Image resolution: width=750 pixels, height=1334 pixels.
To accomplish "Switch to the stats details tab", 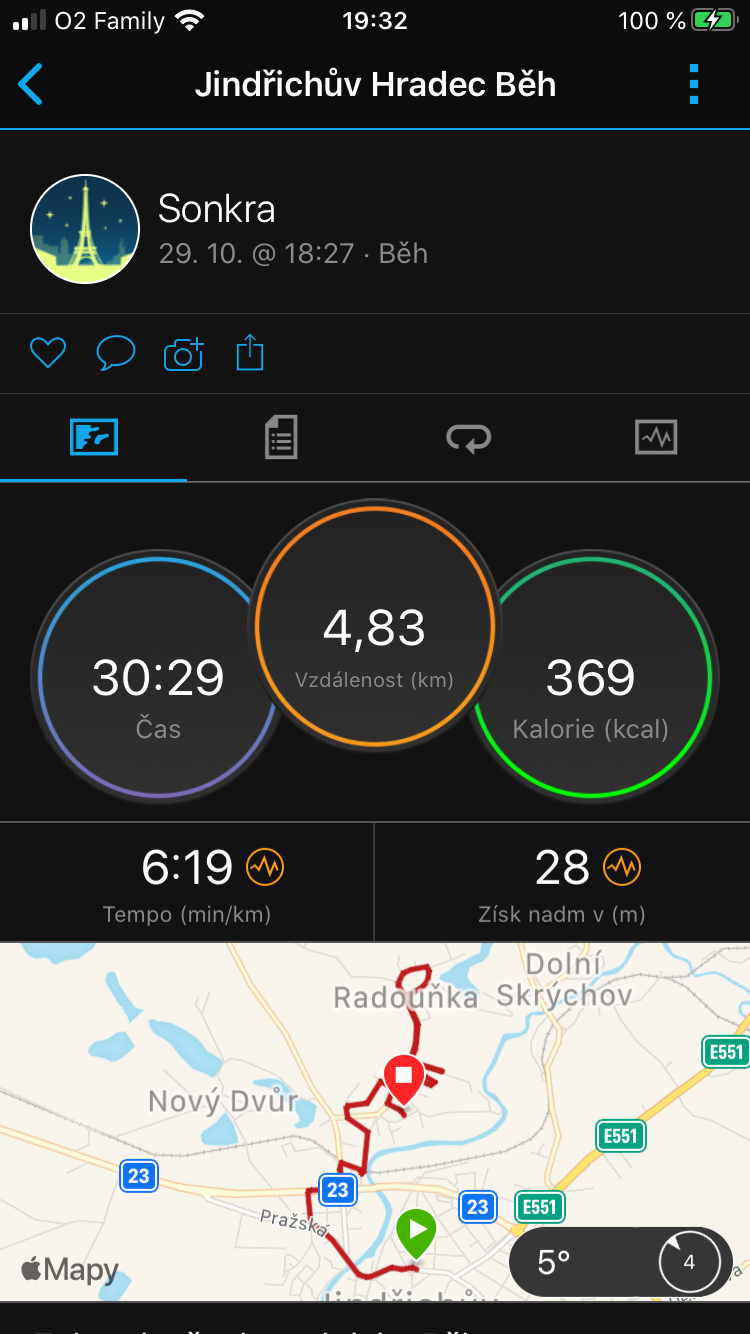I will pyautogui.click(x=281, y=438).
